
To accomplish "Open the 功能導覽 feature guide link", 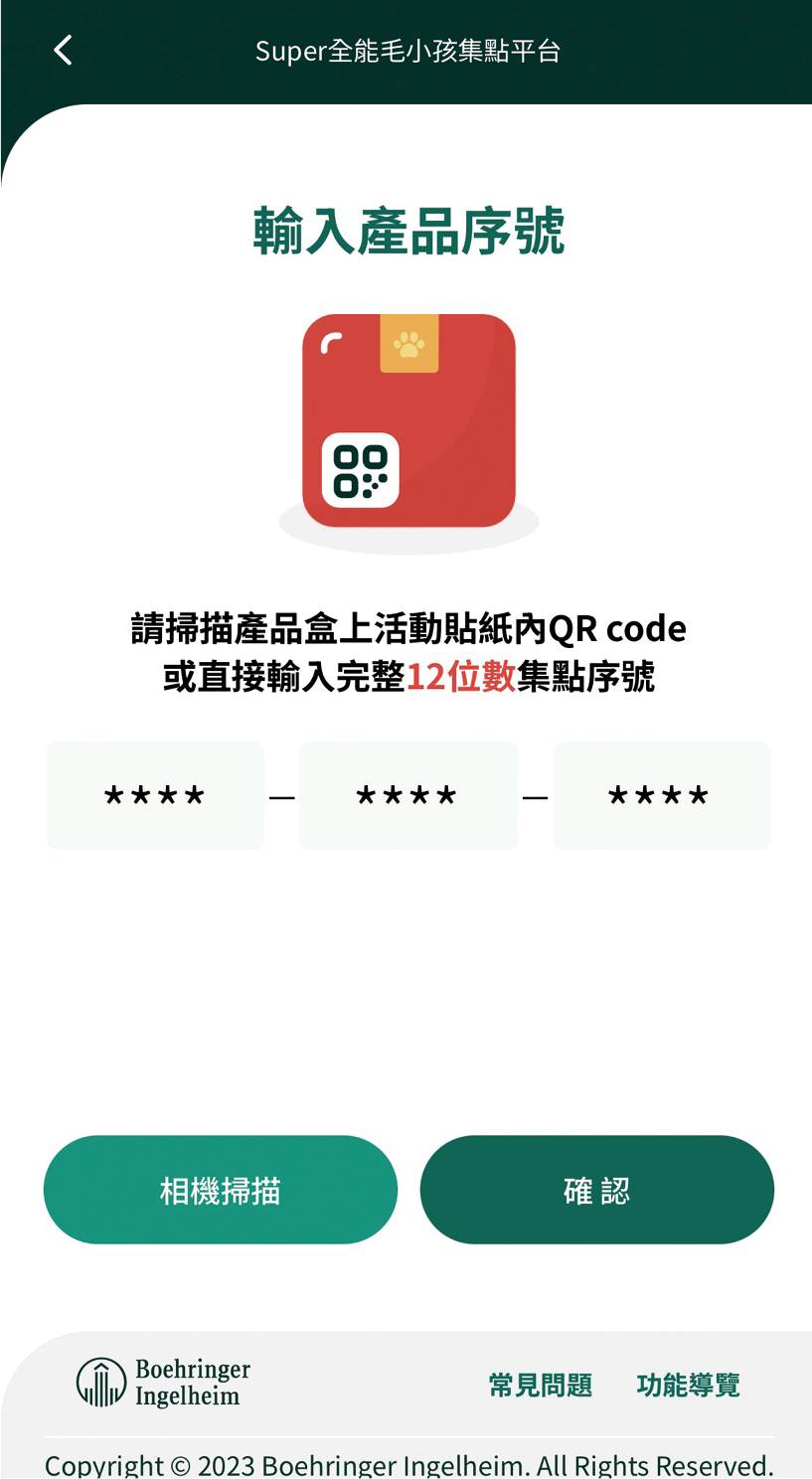I will [x=688, y=1385].
